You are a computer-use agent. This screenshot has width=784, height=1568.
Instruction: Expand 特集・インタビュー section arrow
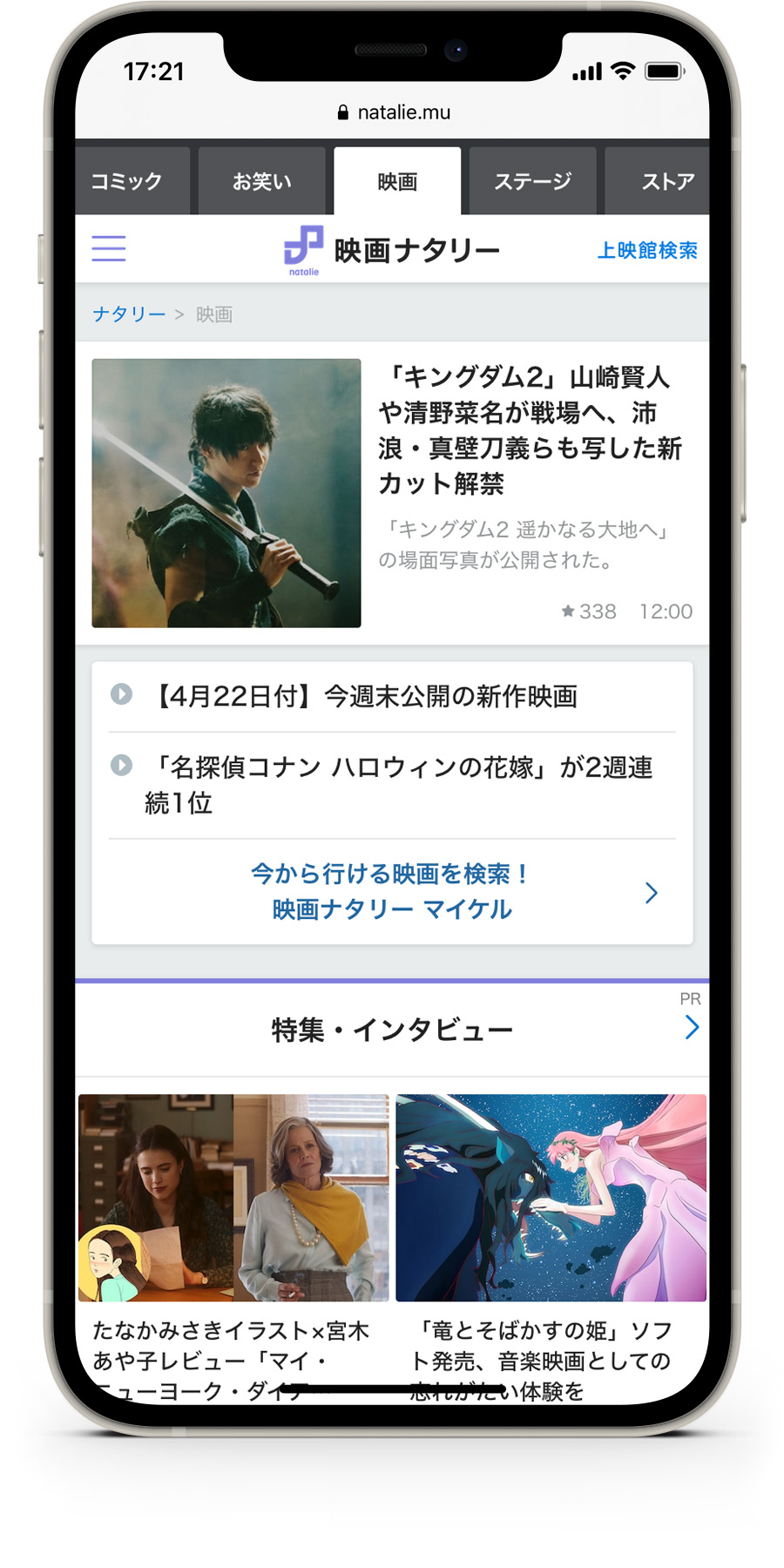coord(692,1028)
